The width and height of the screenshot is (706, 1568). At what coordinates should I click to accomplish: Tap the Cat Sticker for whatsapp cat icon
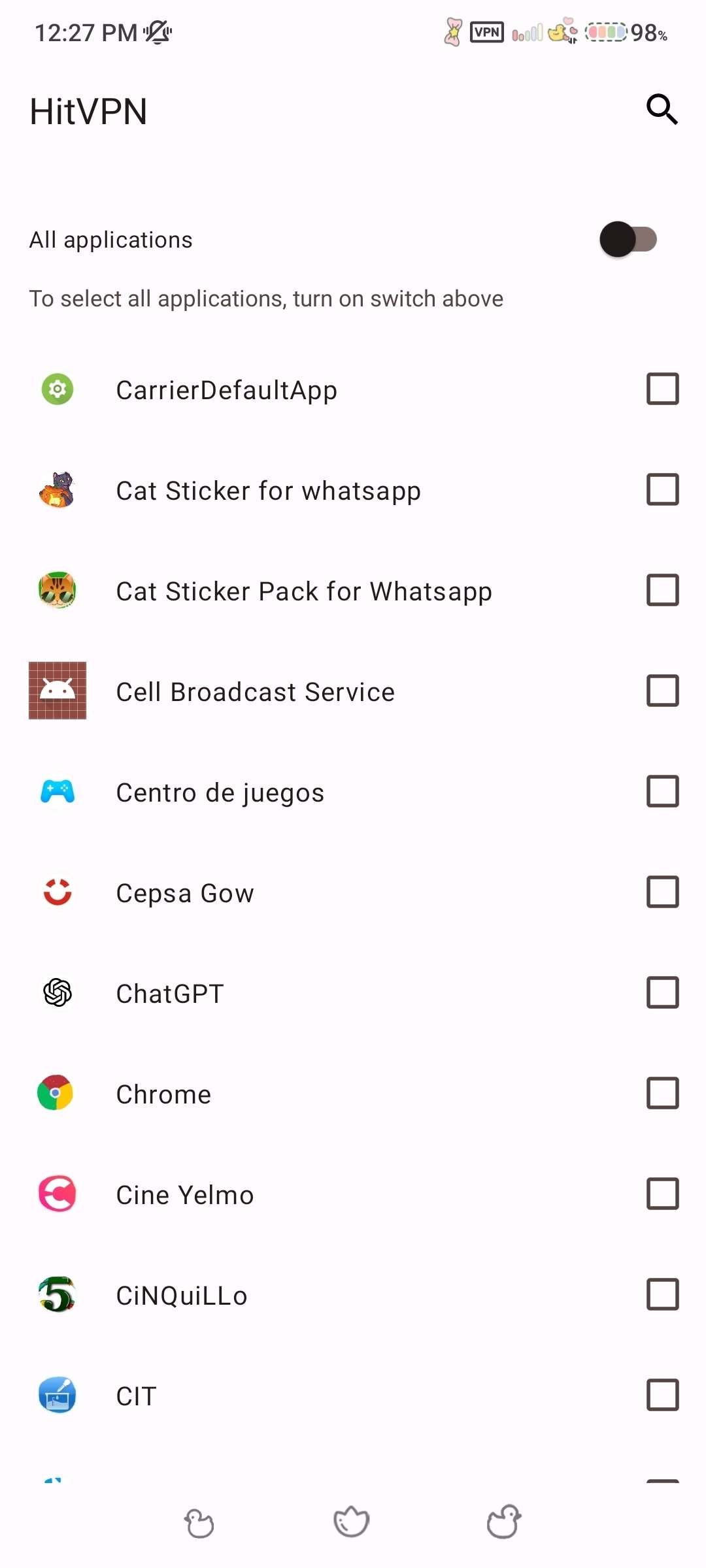[58, 490]
